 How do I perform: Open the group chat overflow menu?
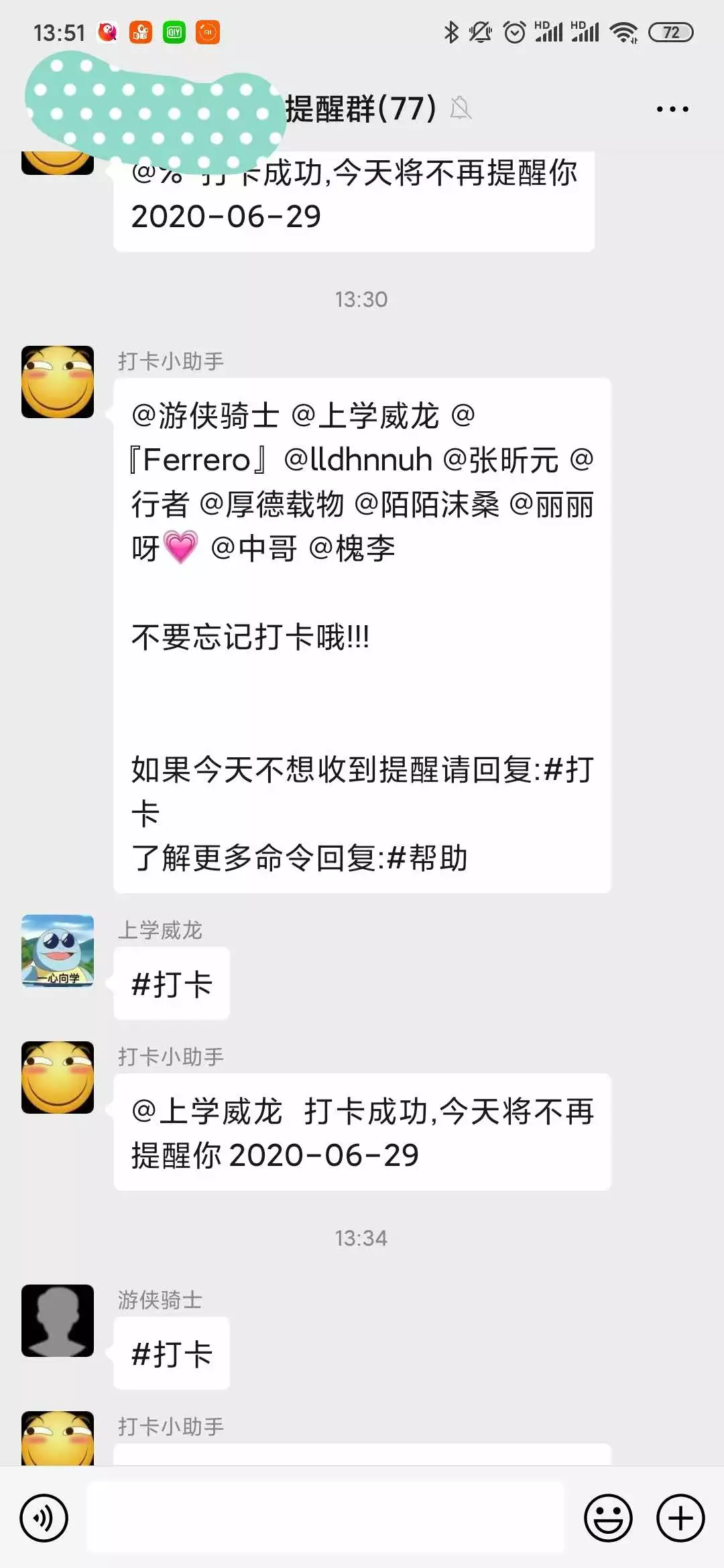[672, 109]
